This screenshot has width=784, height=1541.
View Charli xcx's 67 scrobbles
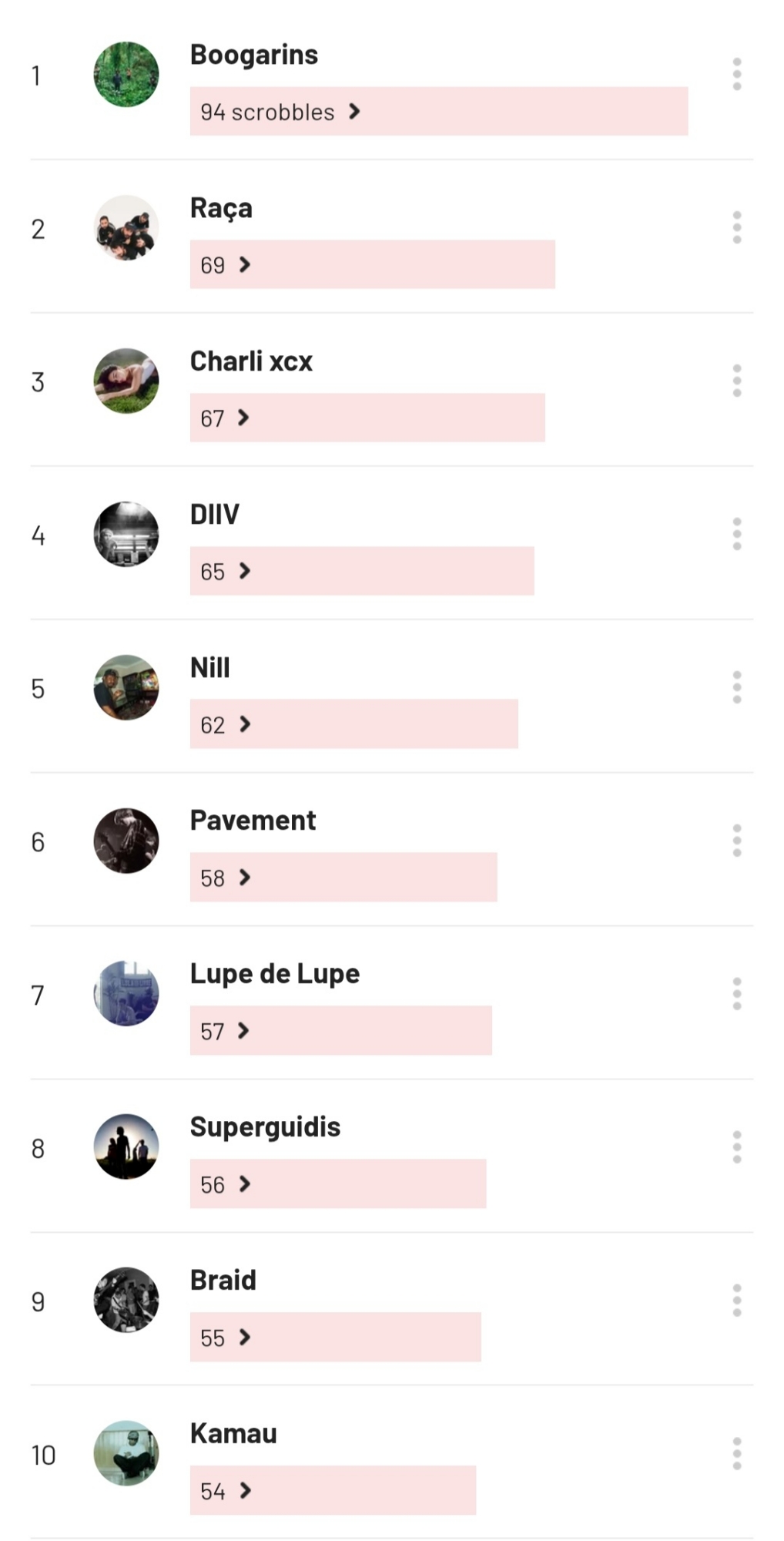[x=224, y=418]
